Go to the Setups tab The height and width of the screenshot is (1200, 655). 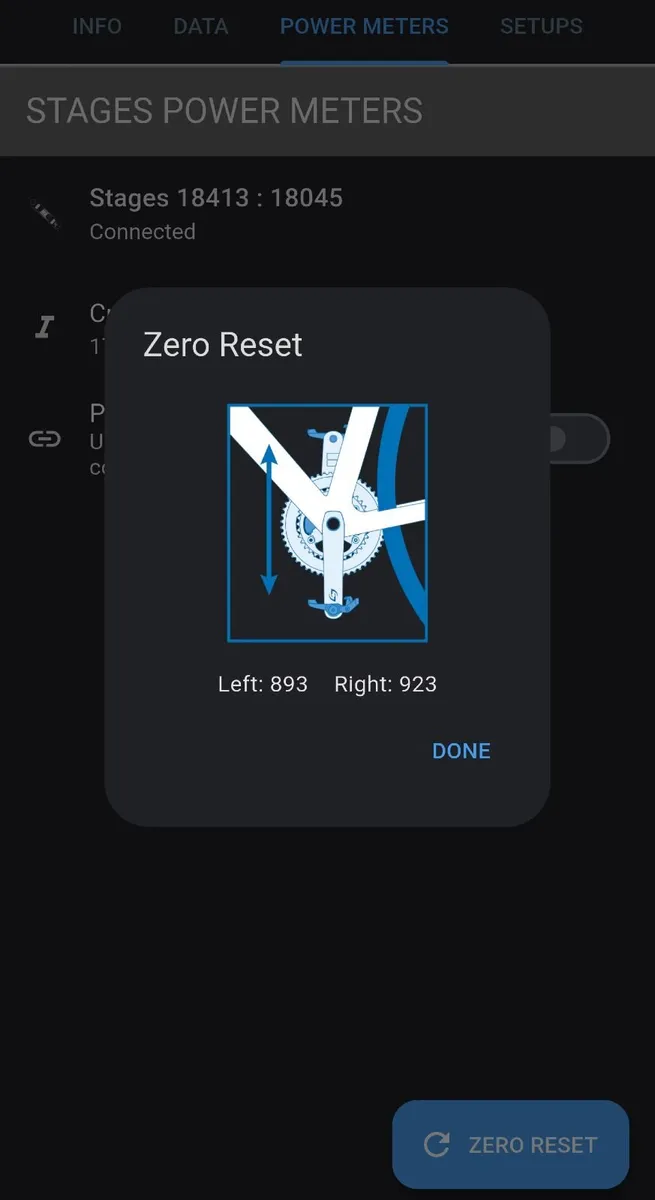541,27
